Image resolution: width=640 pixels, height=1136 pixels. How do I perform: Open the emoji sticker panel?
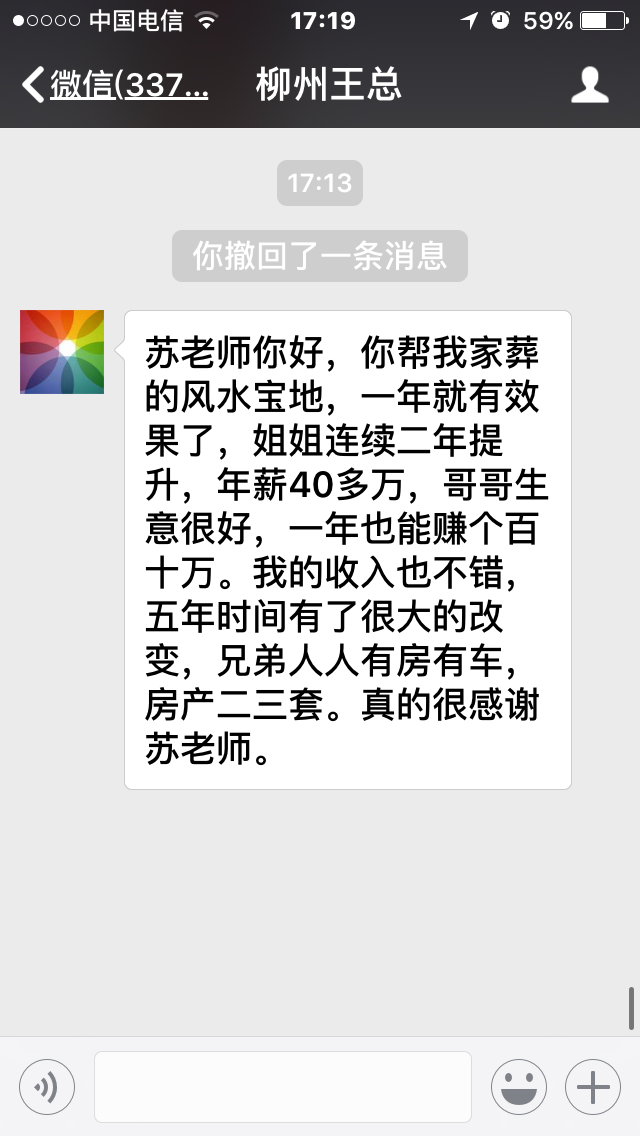coord(518,1087)
